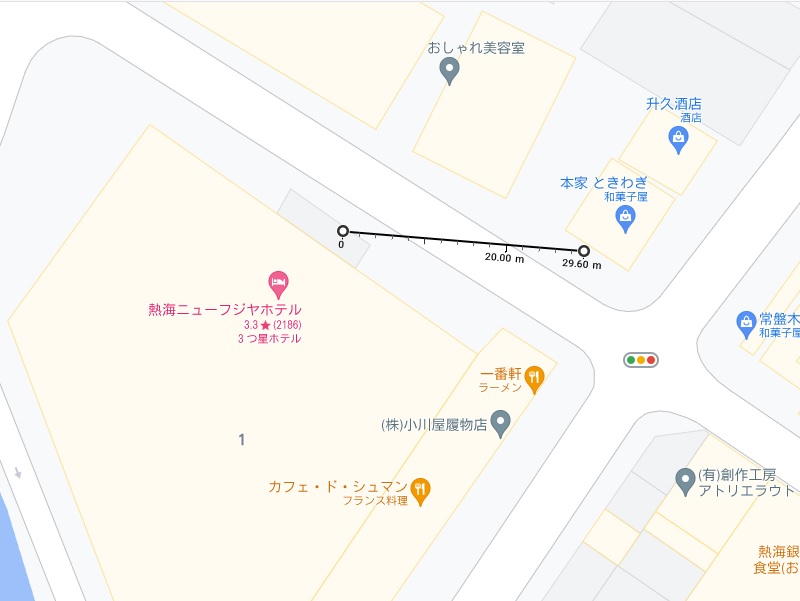
Task: Select the (株)小川屋履物店 pin
Action: click(x=502, y=424)
